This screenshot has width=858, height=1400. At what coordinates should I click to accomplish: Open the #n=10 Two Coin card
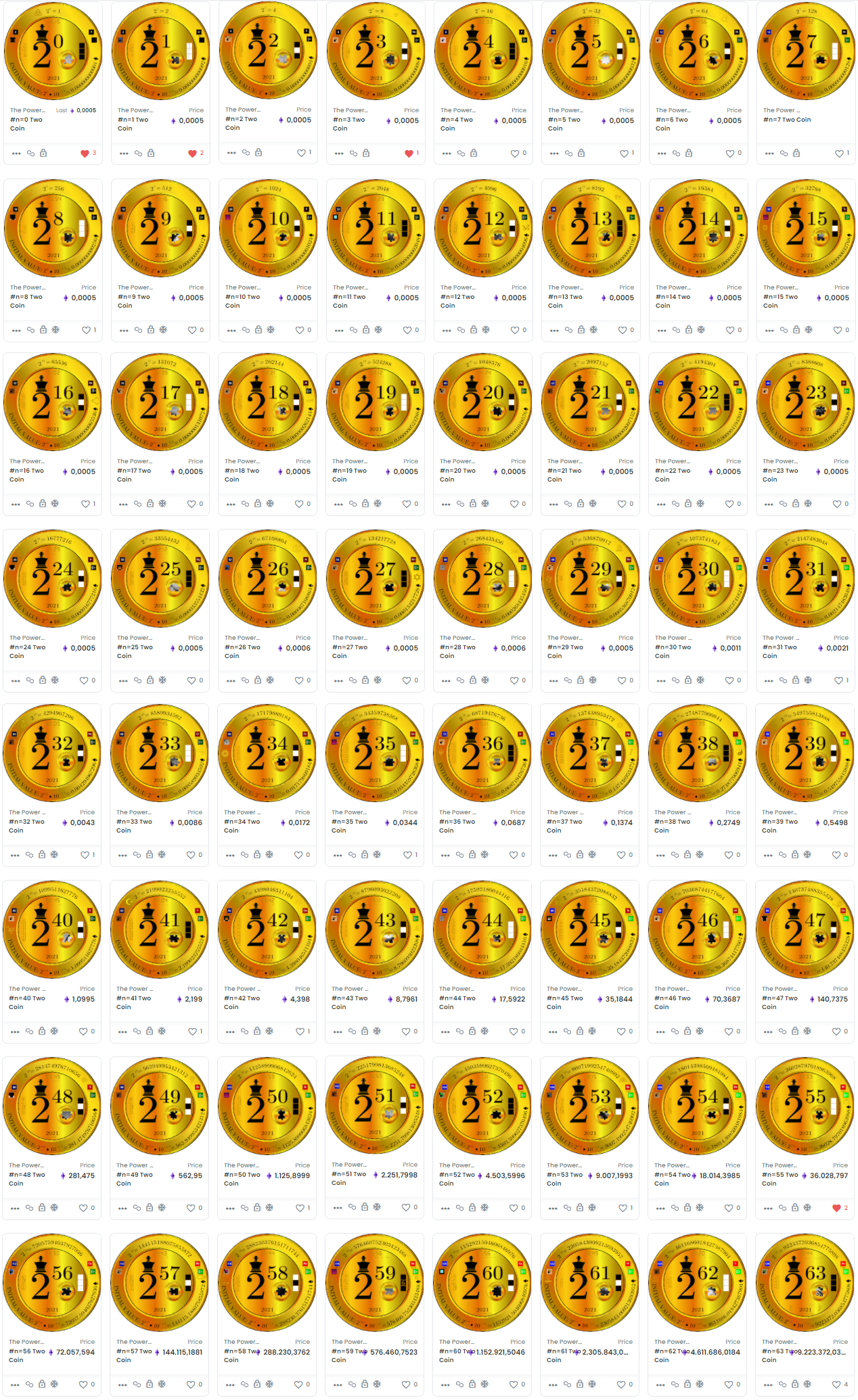coord(268,228)
